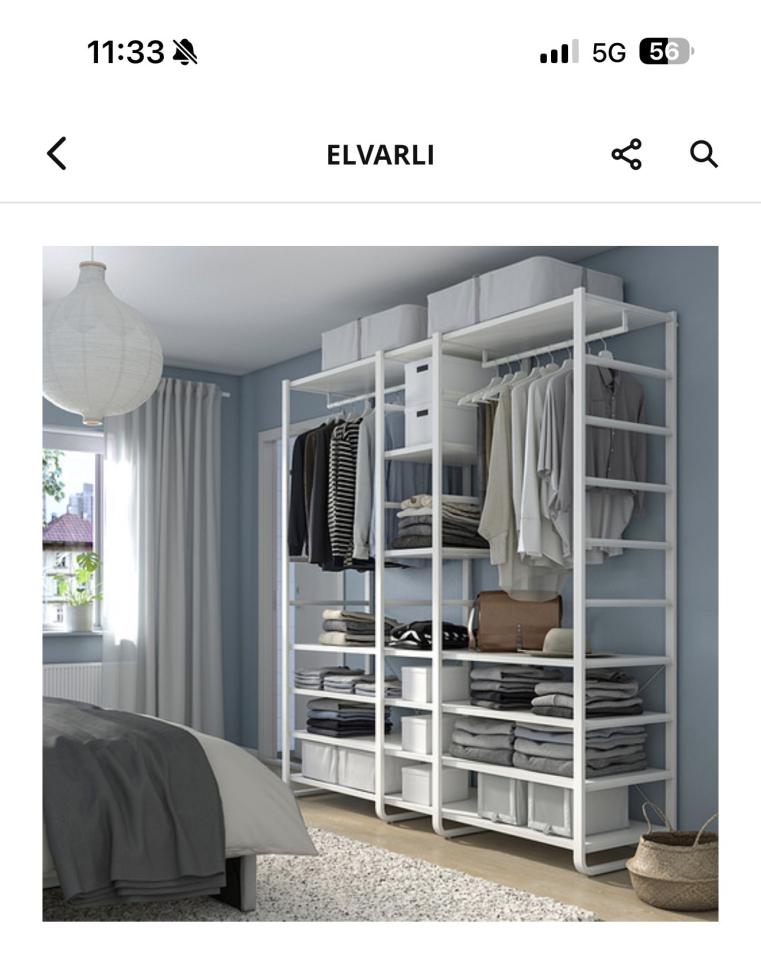Open search from the app bar
The image size is (761, 960).
704,155
